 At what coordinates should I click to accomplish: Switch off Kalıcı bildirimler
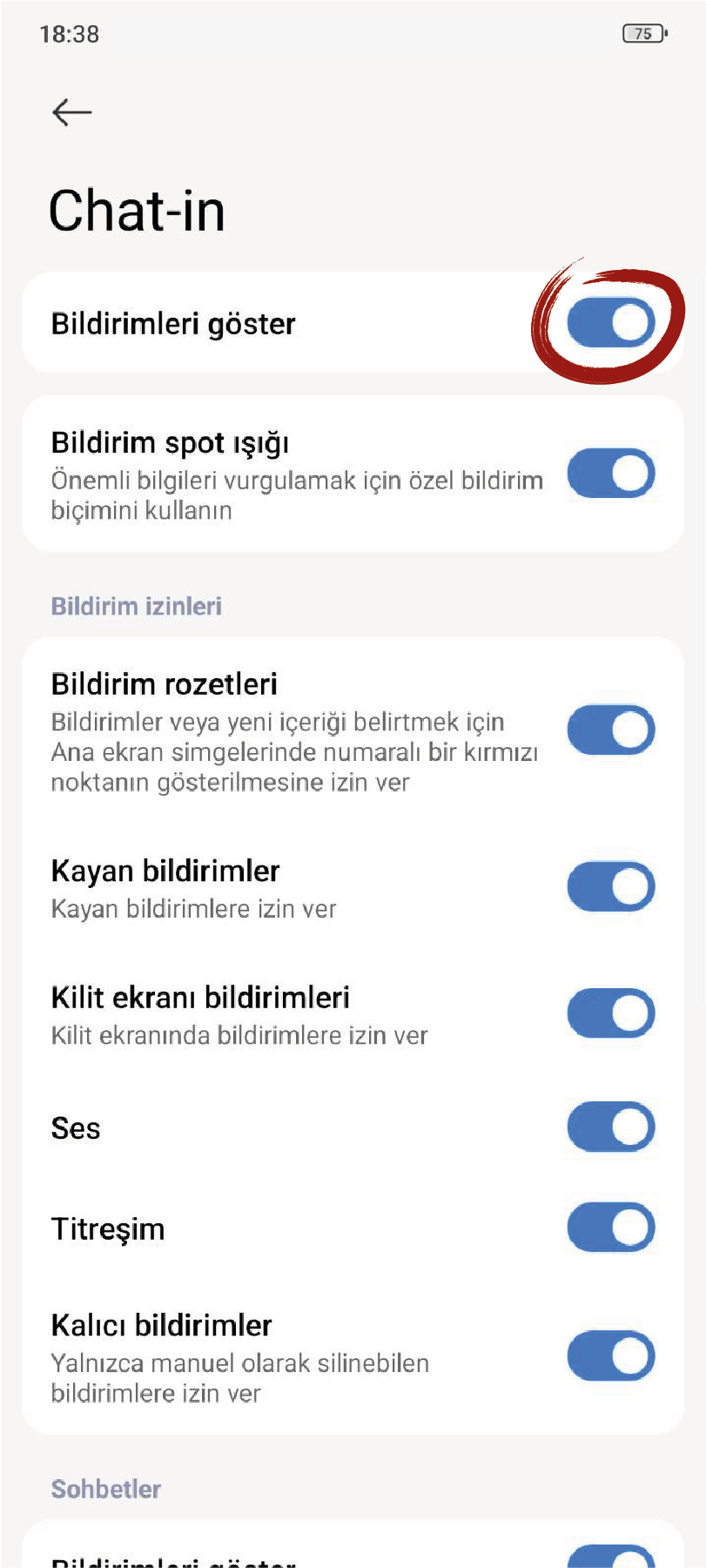pos(611,1356)
